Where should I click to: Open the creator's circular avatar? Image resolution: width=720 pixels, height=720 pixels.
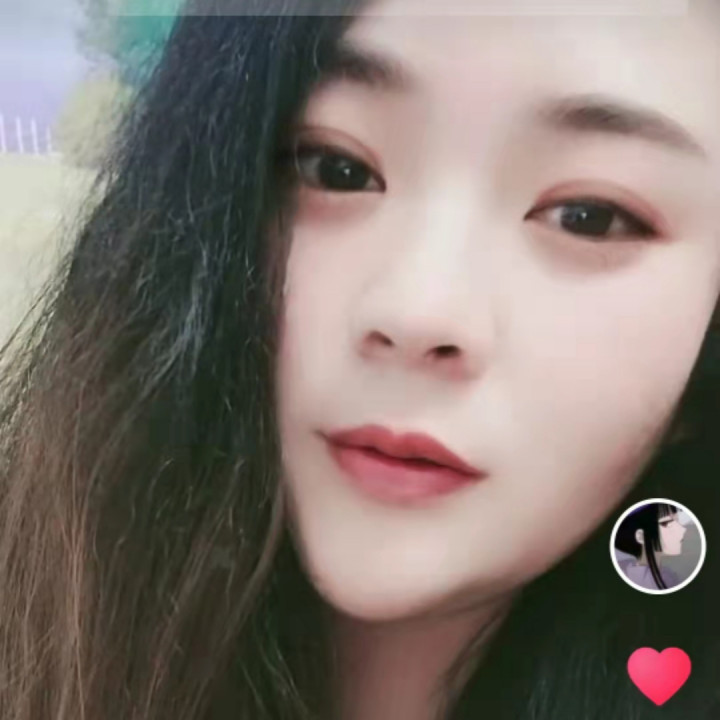(x=657, y=545)
